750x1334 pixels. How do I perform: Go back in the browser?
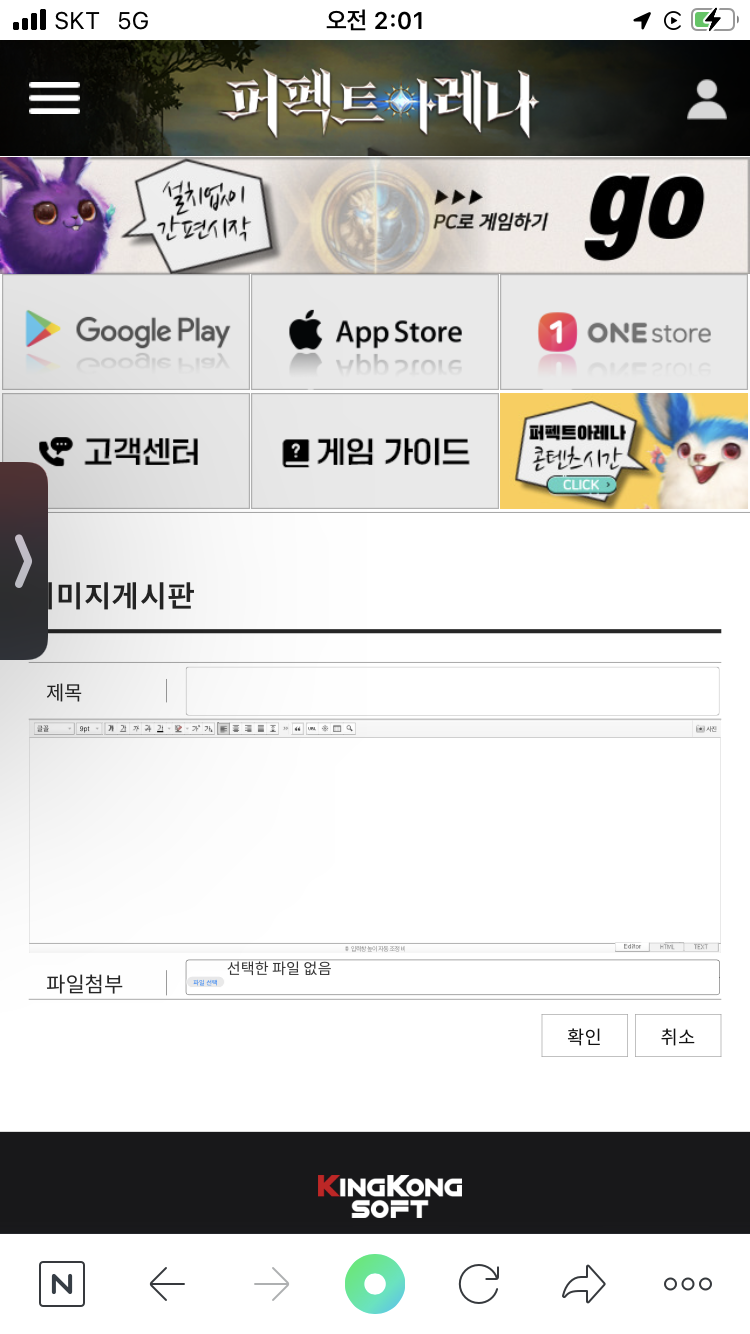coord(167,1283)
